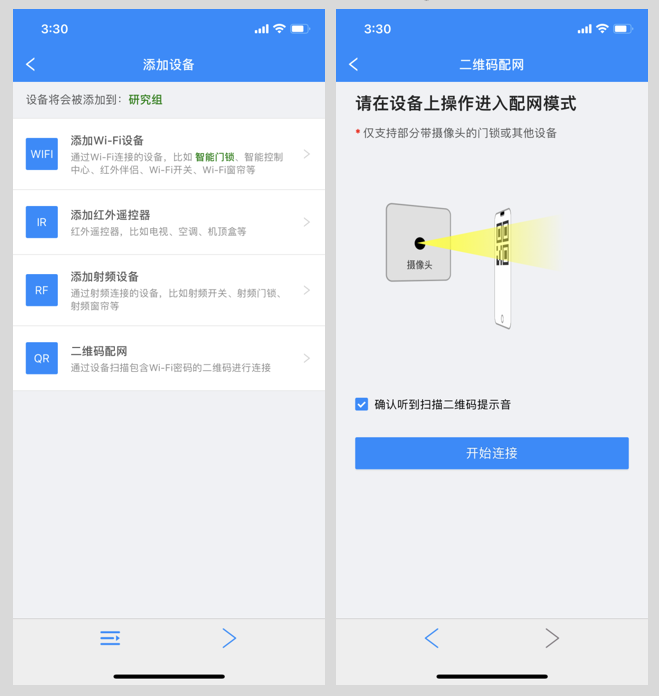Open the list menu icon below 添加设备 screen
Image resolution: width=659 pixels, height=696 pixels.
(110, 638)
